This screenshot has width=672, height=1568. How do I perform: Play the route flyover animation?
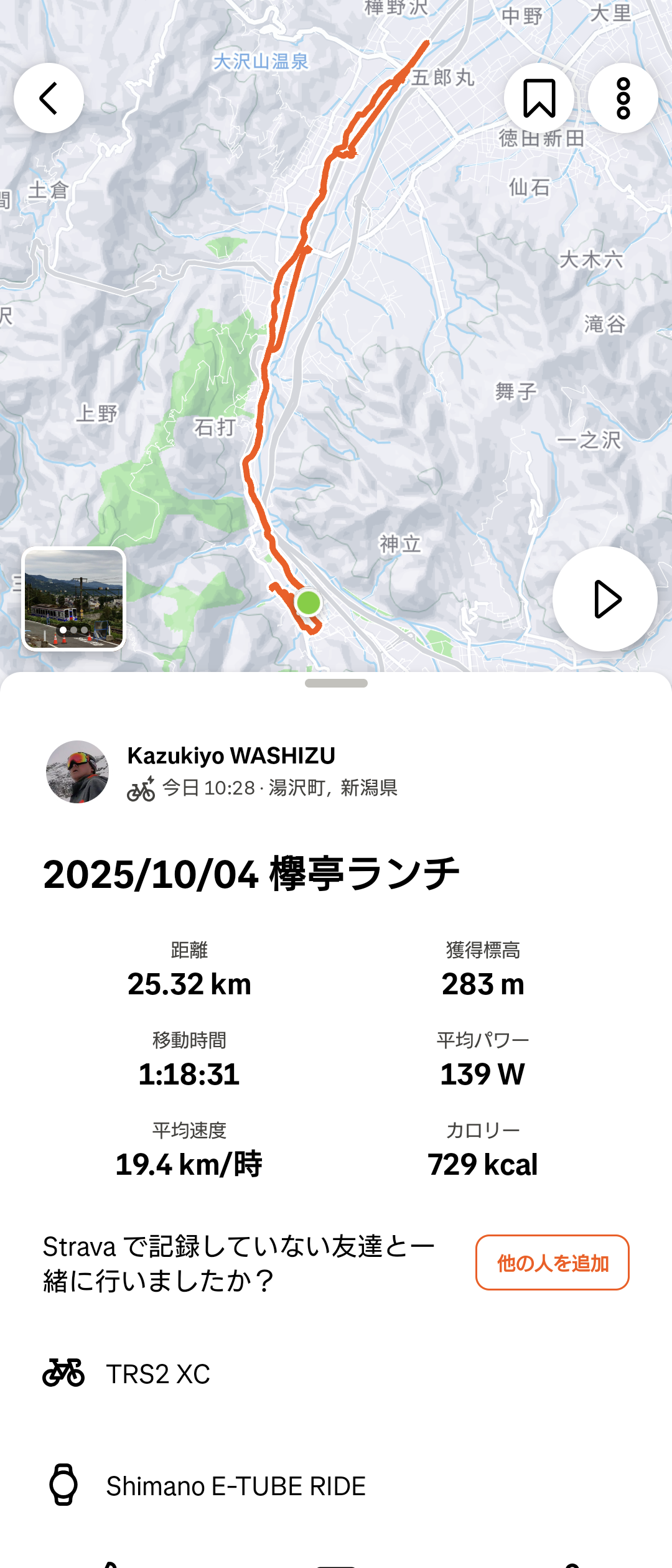[605, 599]
